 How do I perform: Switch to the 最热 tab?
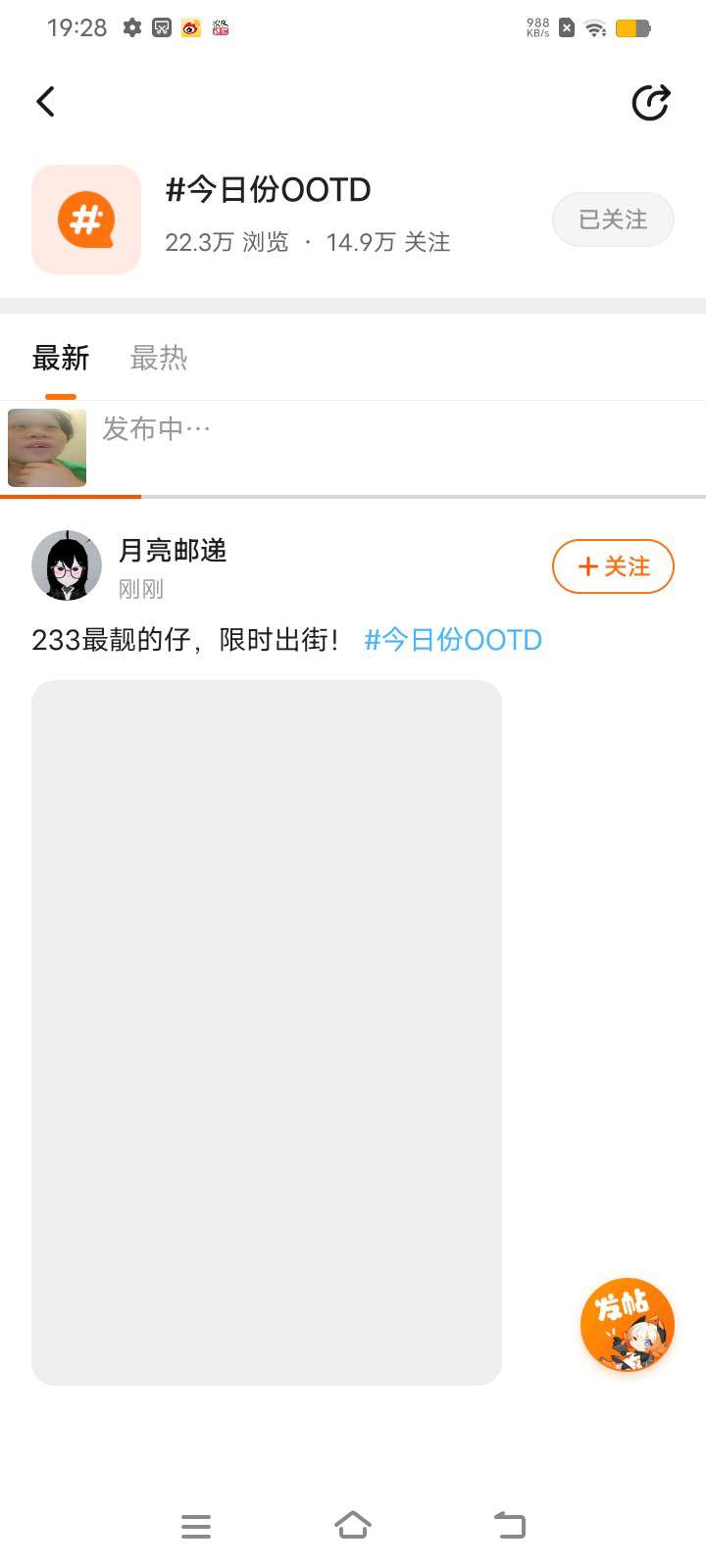158,359
